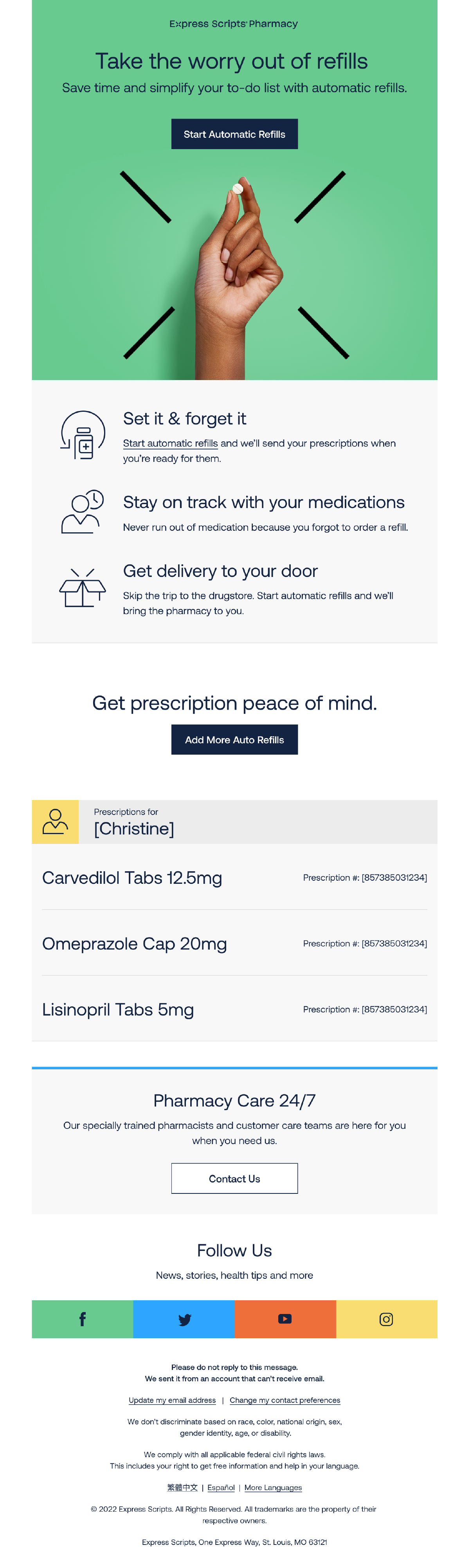This screenshot has width=470, height=1568.
Task: Open the More Languages link
Action: click(x=273, y=1487)
